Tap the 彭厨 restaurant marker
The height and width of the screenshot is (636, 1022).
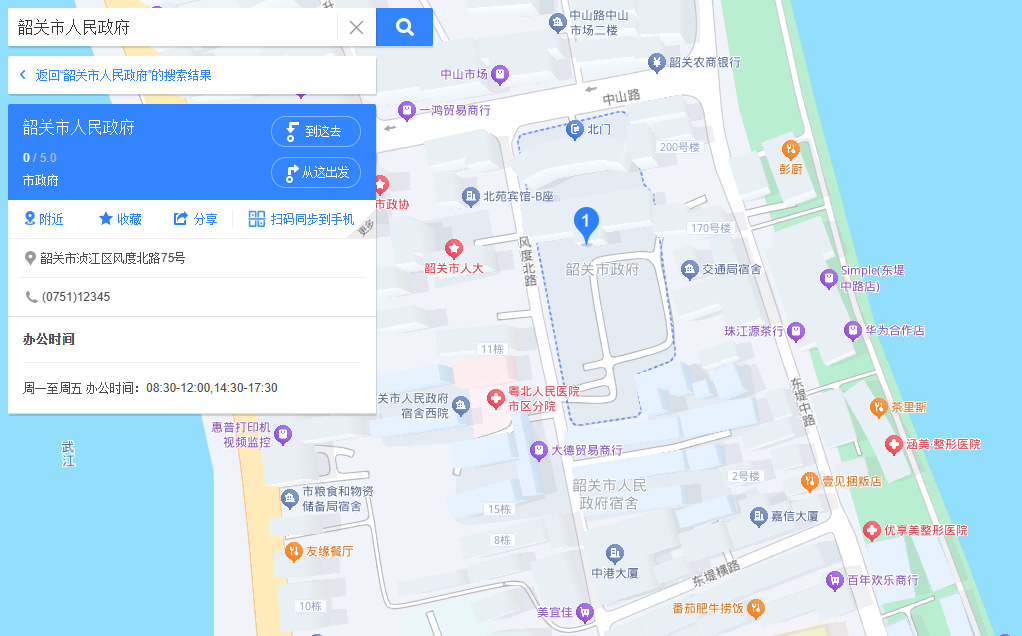point(790,150)
